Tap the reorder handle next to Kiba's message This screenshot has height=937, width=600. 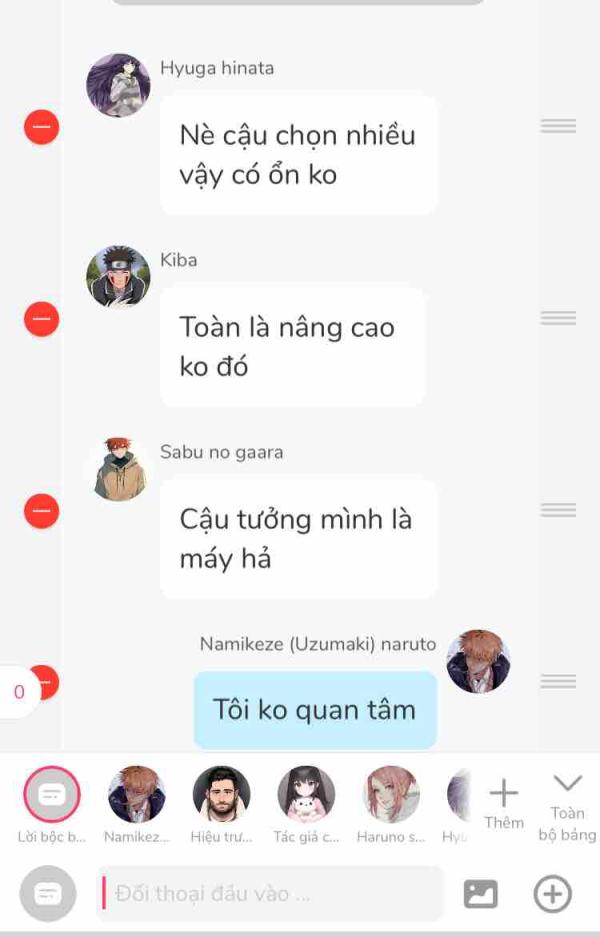coord(558,318)
